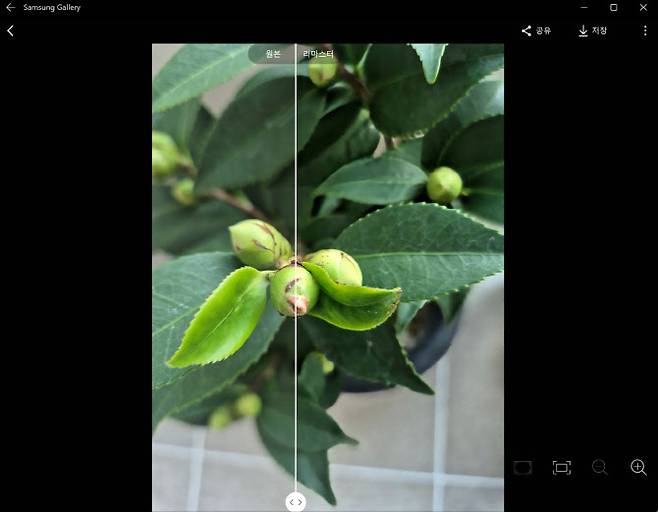Go back with the left chevron
Viewport: 658px width, 512px height.
pyautogui.click(x=10, y=31)
